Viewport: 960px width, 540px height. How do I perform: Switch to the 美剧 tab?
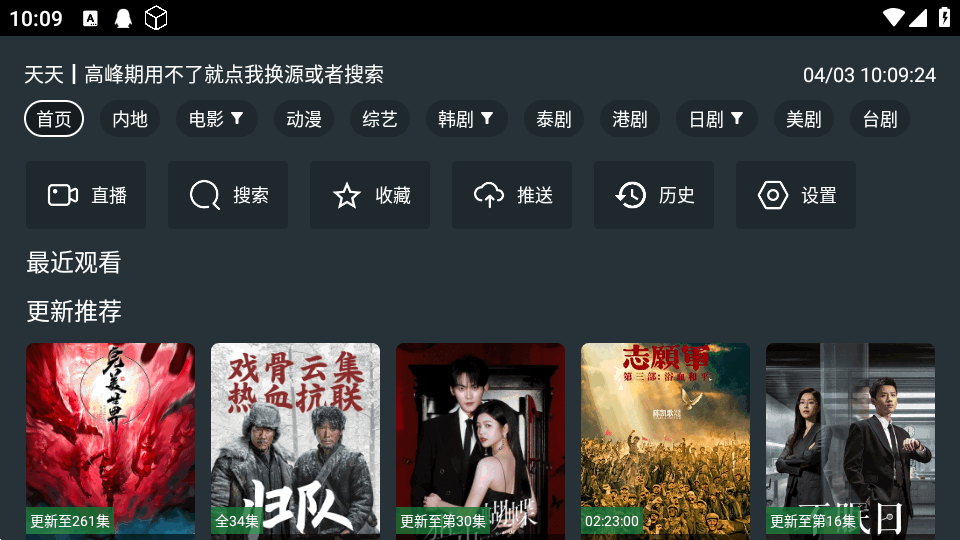coord(804,119)
